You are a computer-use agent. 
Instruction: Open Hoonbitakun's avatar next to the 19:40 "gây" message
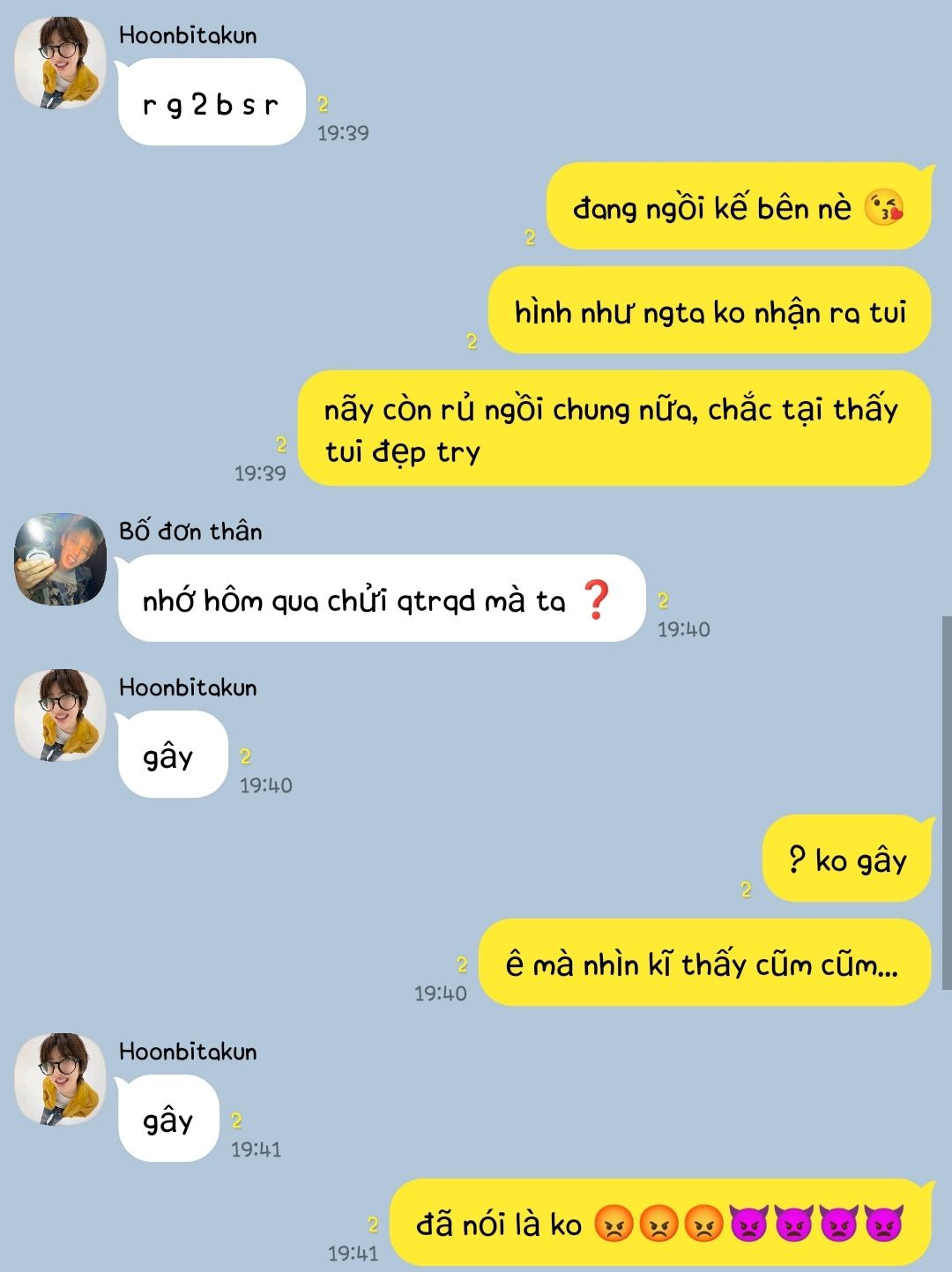coord(60,715)
